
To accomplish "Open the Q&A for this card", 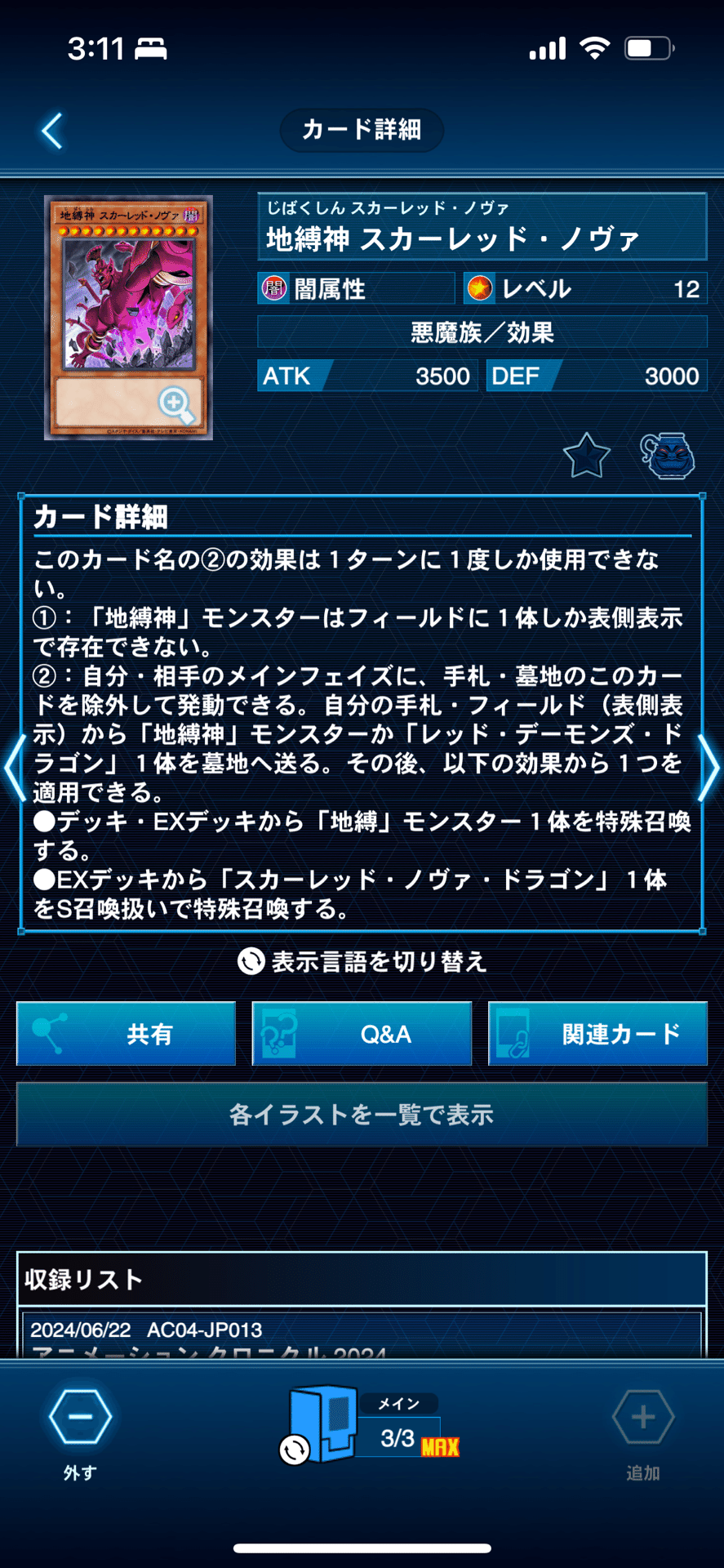I will coord(362,1034).
